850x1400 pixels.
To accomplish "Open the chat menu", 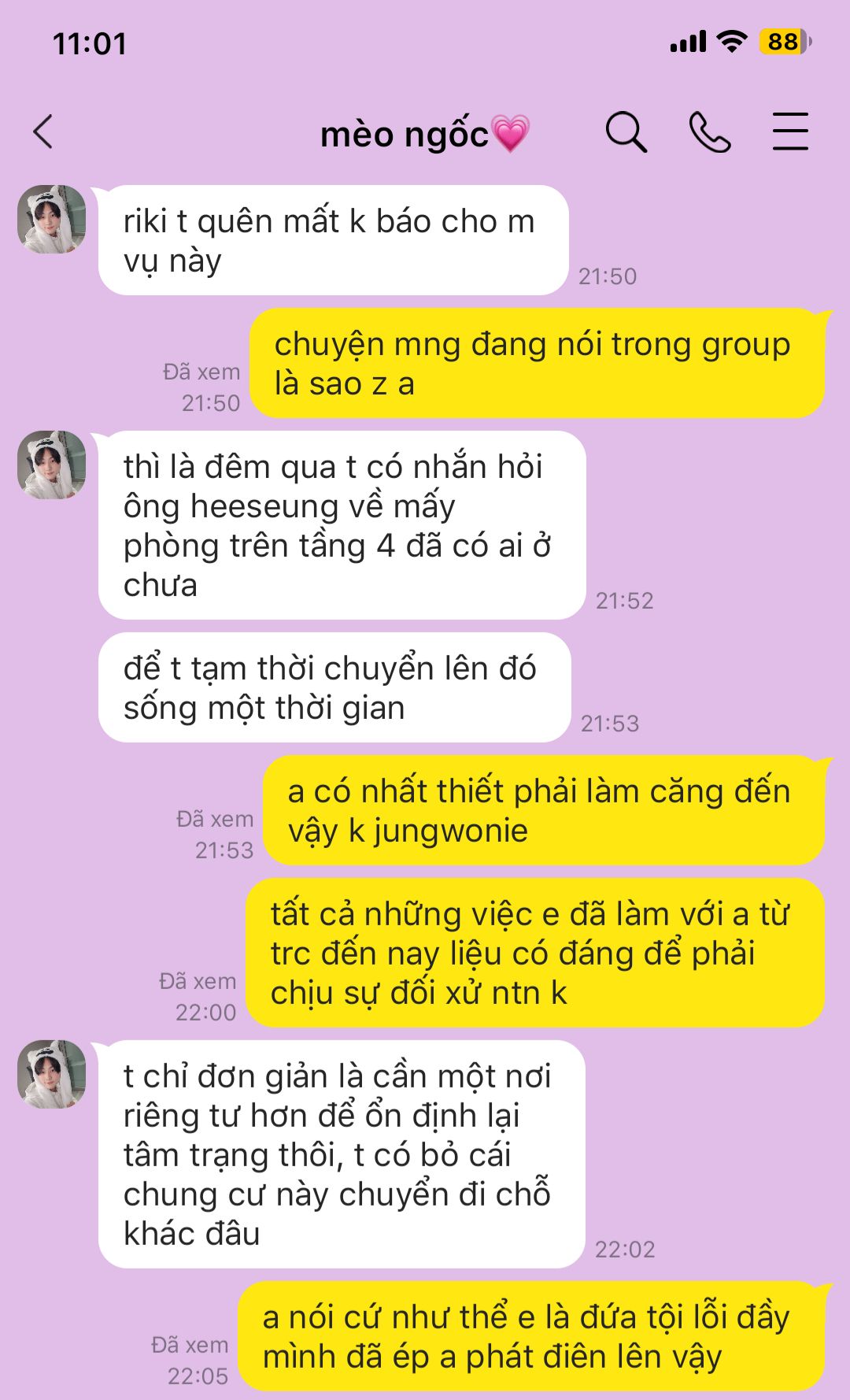I will click(x=789, y=131).
